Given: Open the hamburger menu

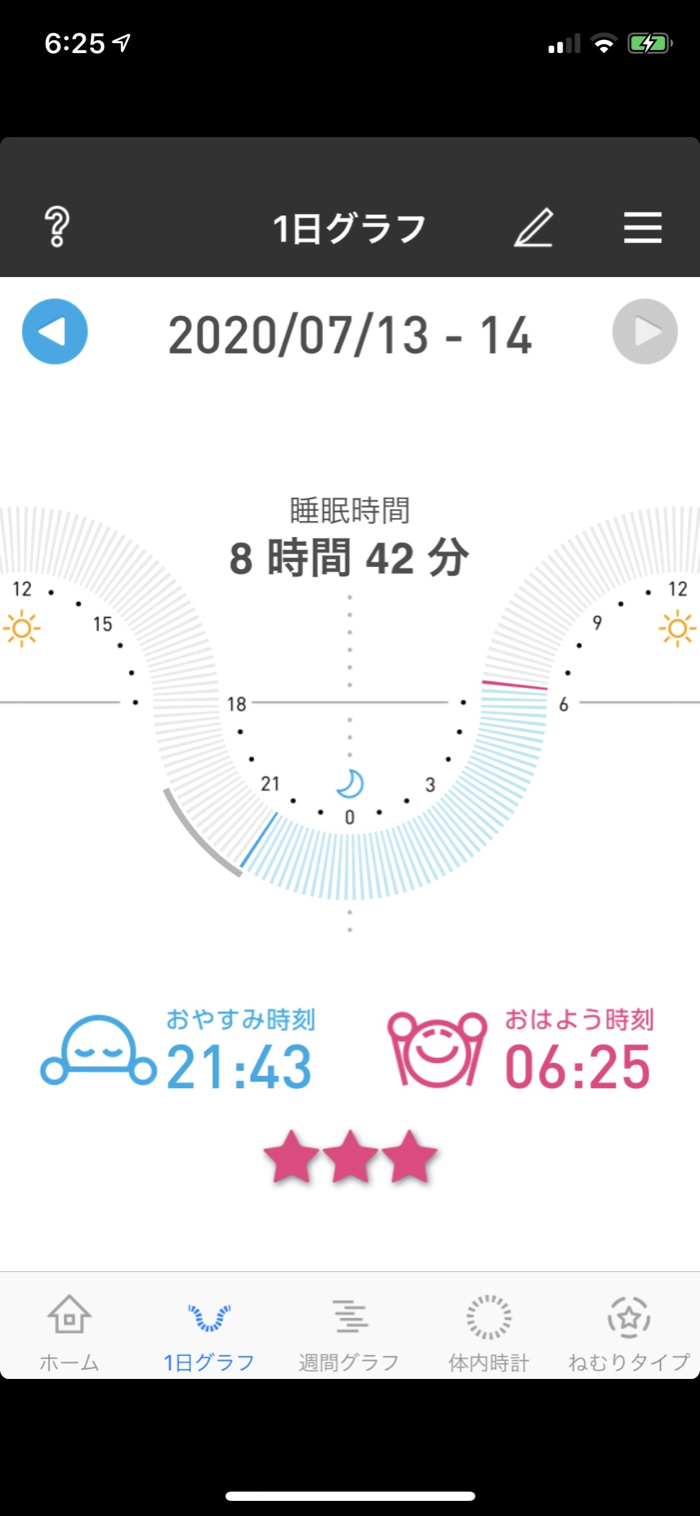Looking at the screenshot, I should [x=643, y=228].
